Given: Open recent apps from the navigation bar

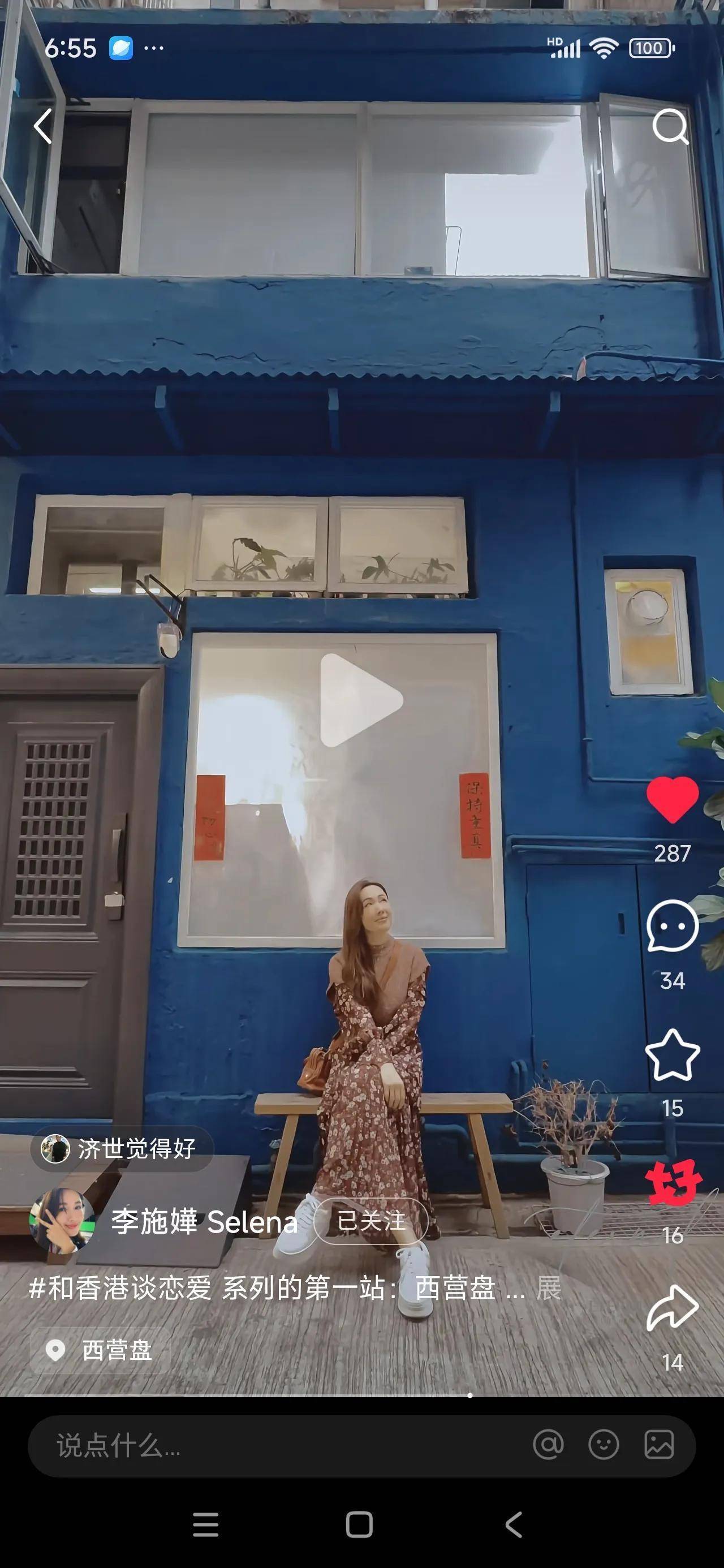Looking at the screenshot, I should (206, 1524).
